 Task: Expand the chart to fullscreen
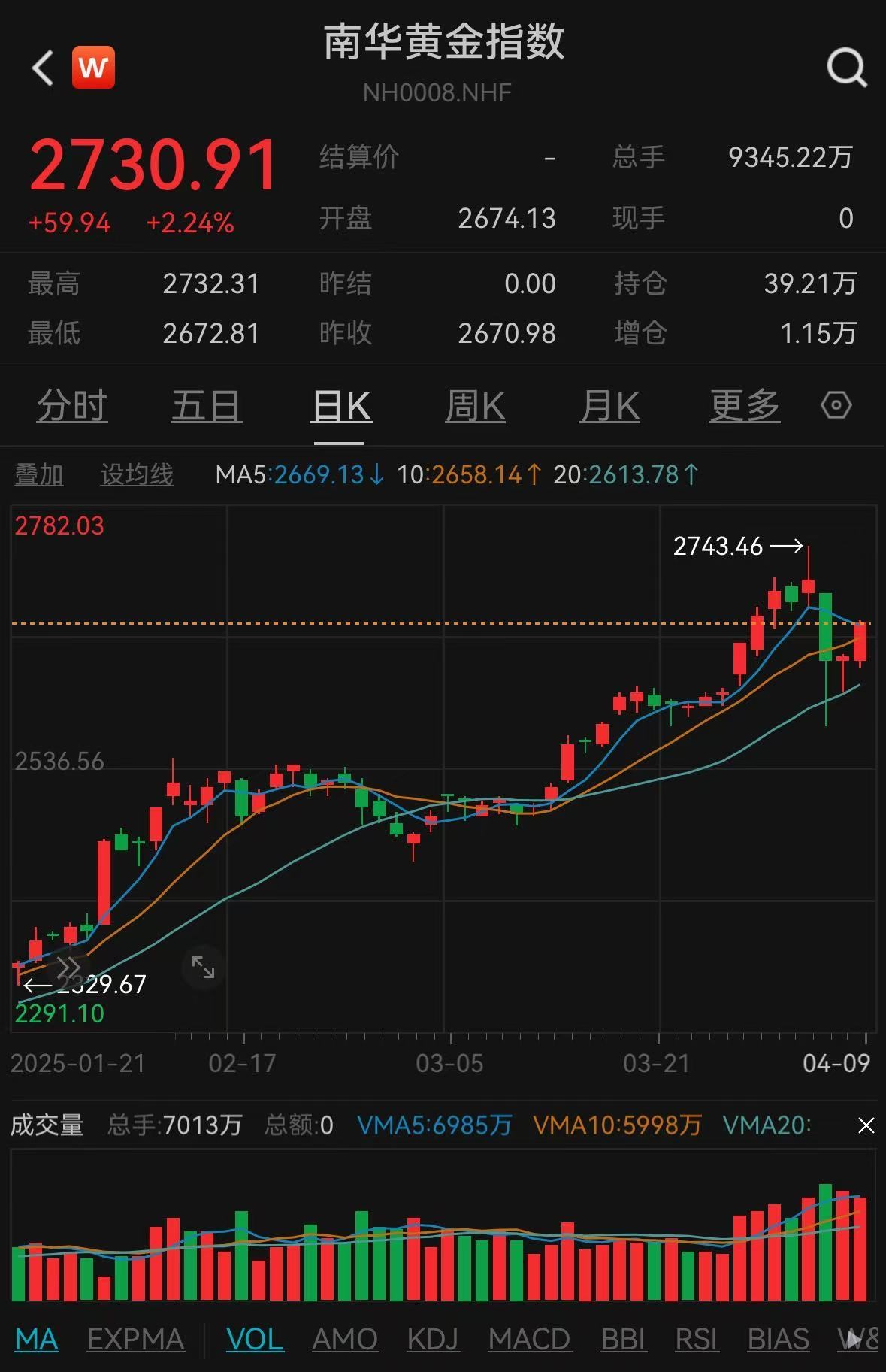pos(203,967)
